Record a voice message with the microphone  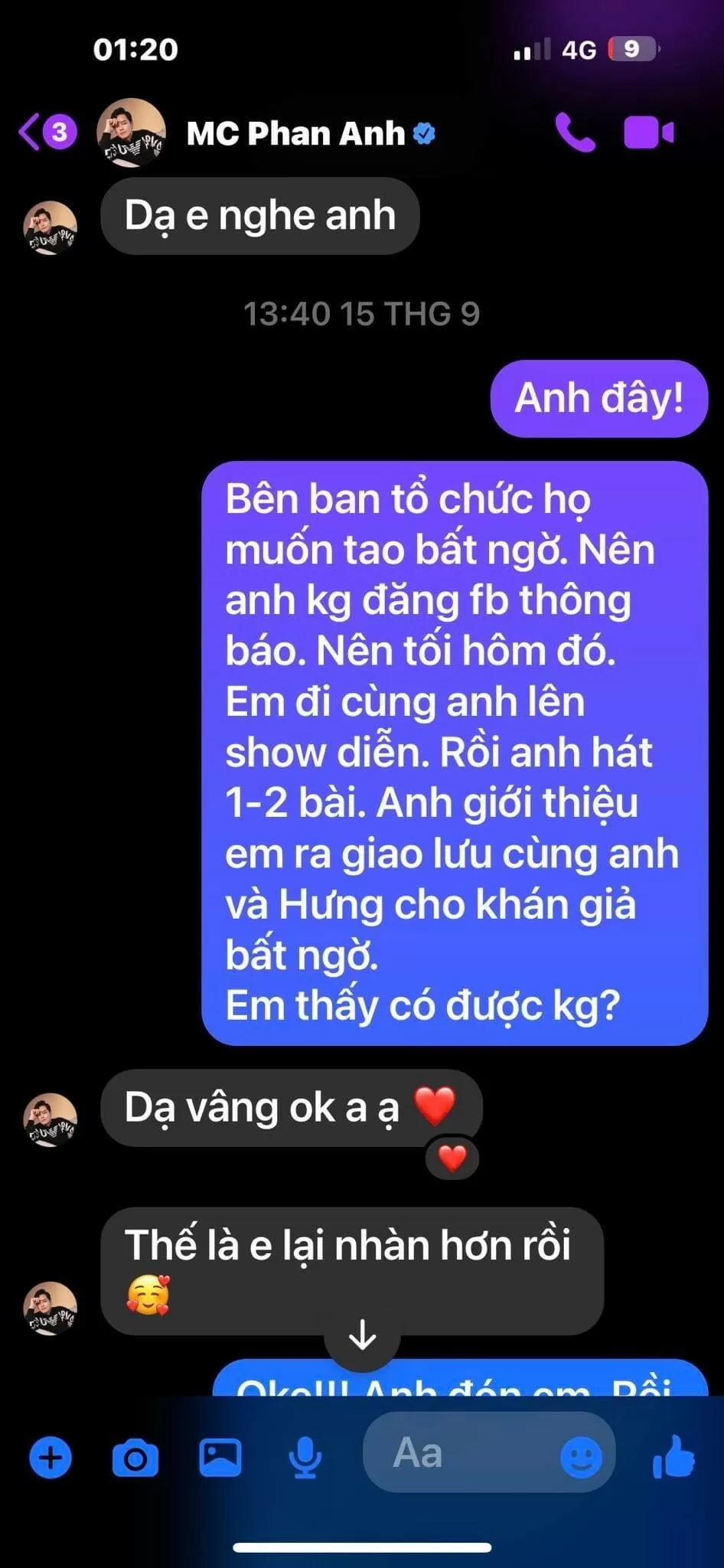(305, 1458)
